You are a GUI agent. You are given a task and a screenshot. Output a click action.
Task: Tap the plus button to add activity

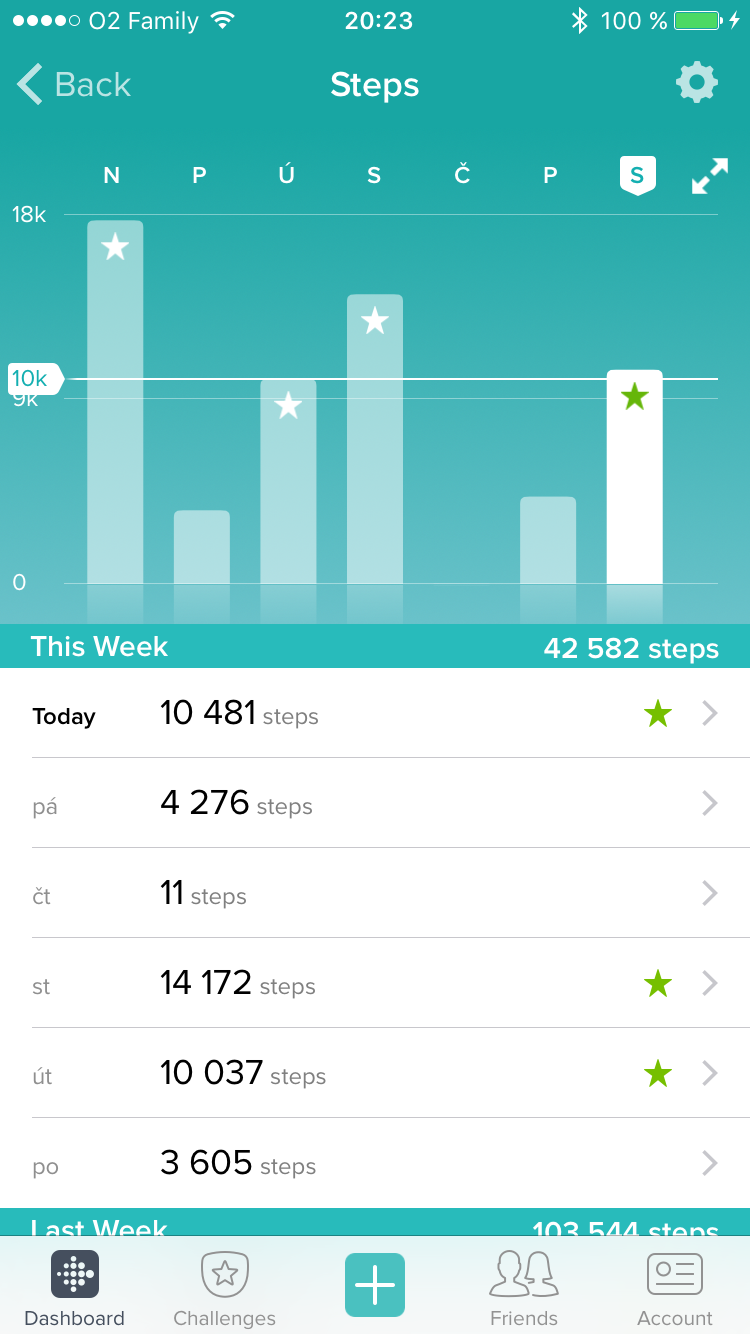(375, 1284)
